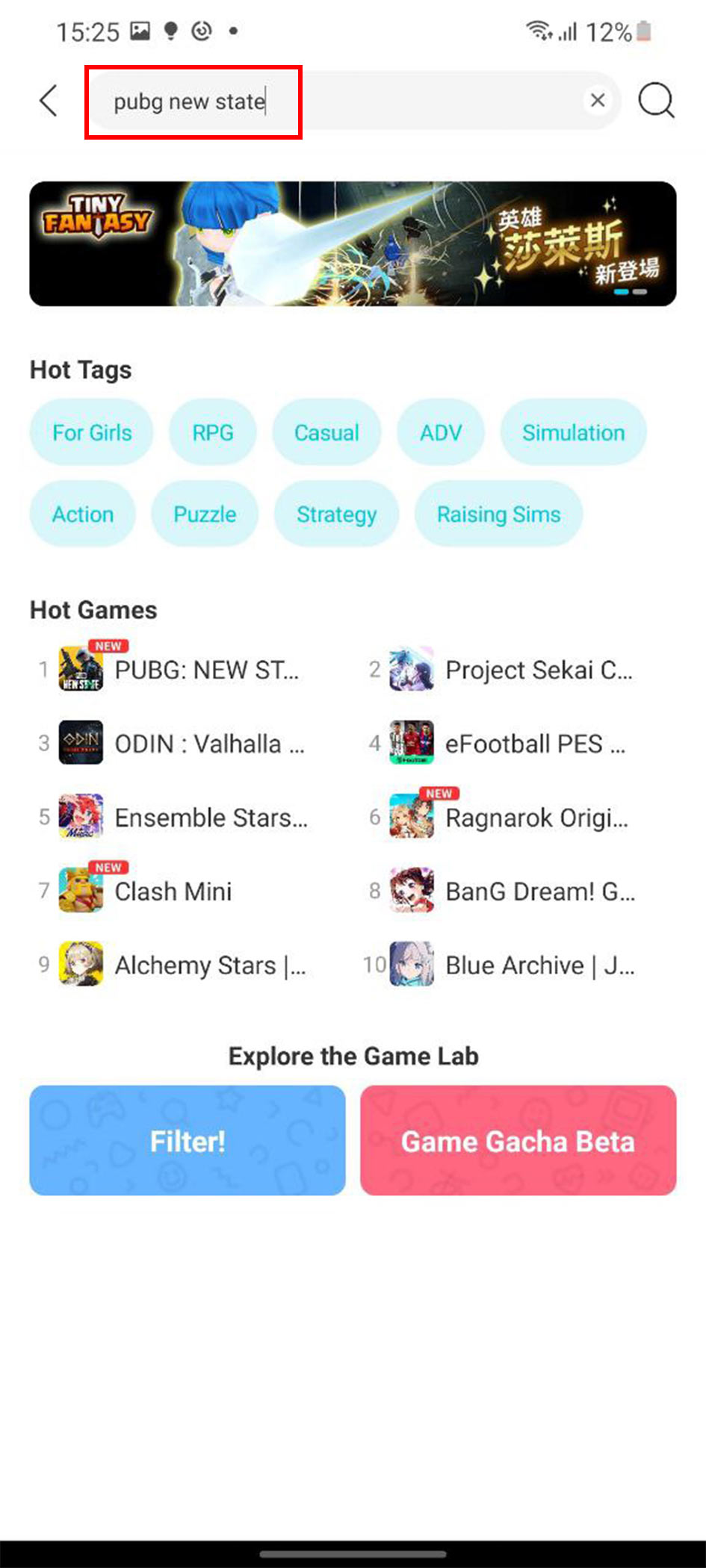Select the For Girls tag

[x=92, y=432]
